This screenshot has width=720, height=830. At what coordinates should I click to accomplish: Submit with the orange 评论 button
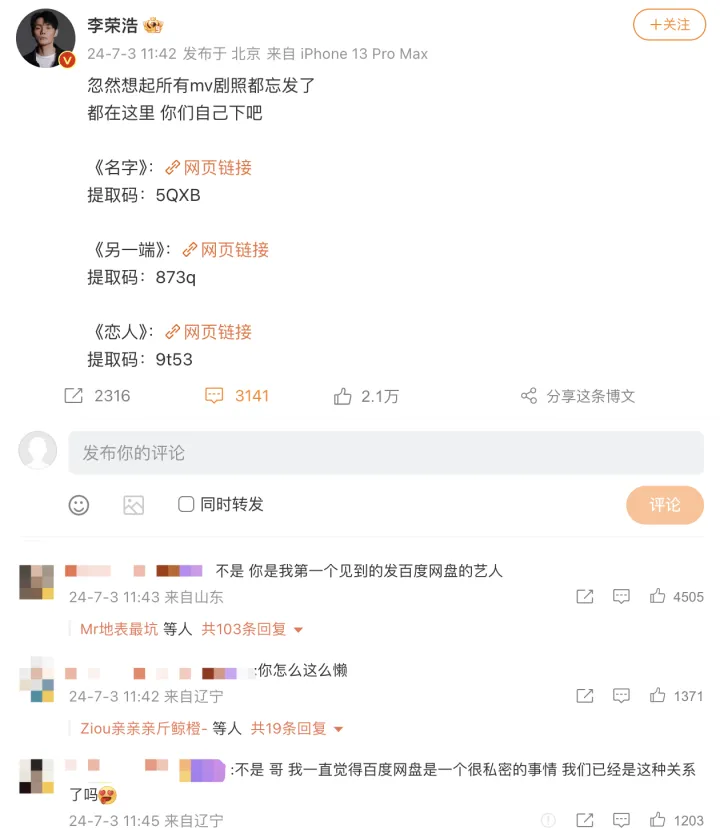pos(665,505)
